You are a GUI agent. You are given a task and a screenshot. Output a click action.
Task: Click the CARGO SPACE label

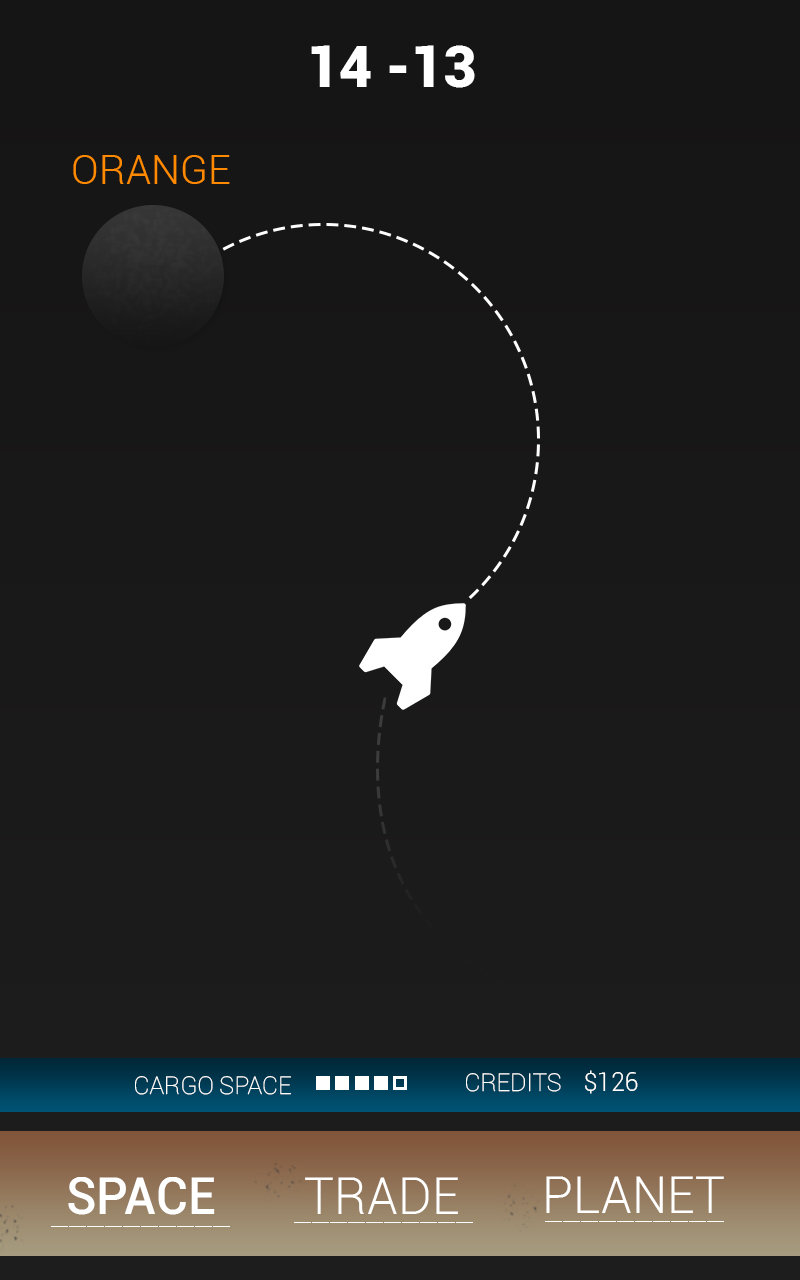pyautogui.click(x=213, y=1085)
